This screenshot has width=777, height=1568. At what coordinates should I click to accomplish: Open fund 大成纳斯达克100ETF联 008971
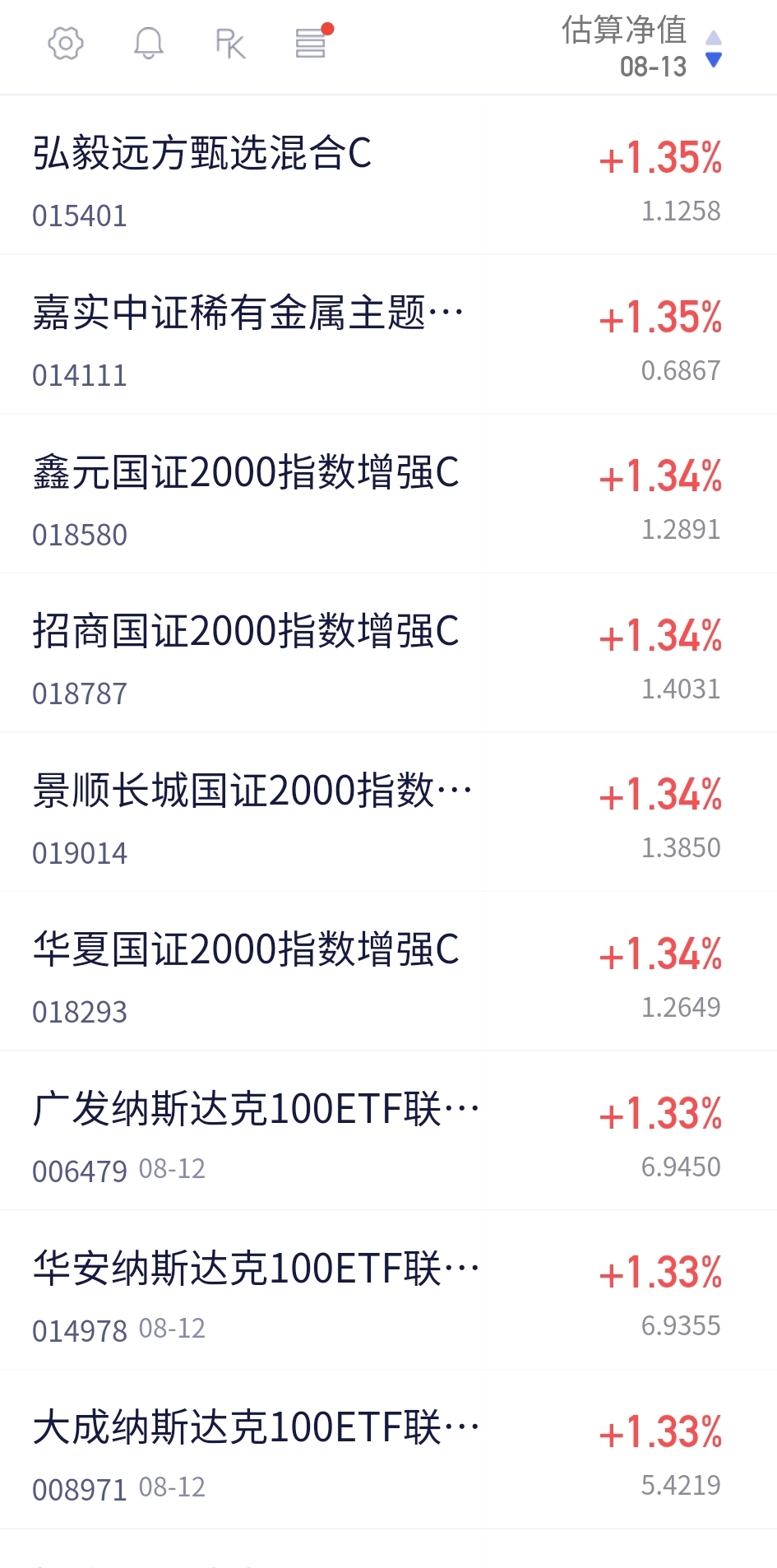(388, 1450)
